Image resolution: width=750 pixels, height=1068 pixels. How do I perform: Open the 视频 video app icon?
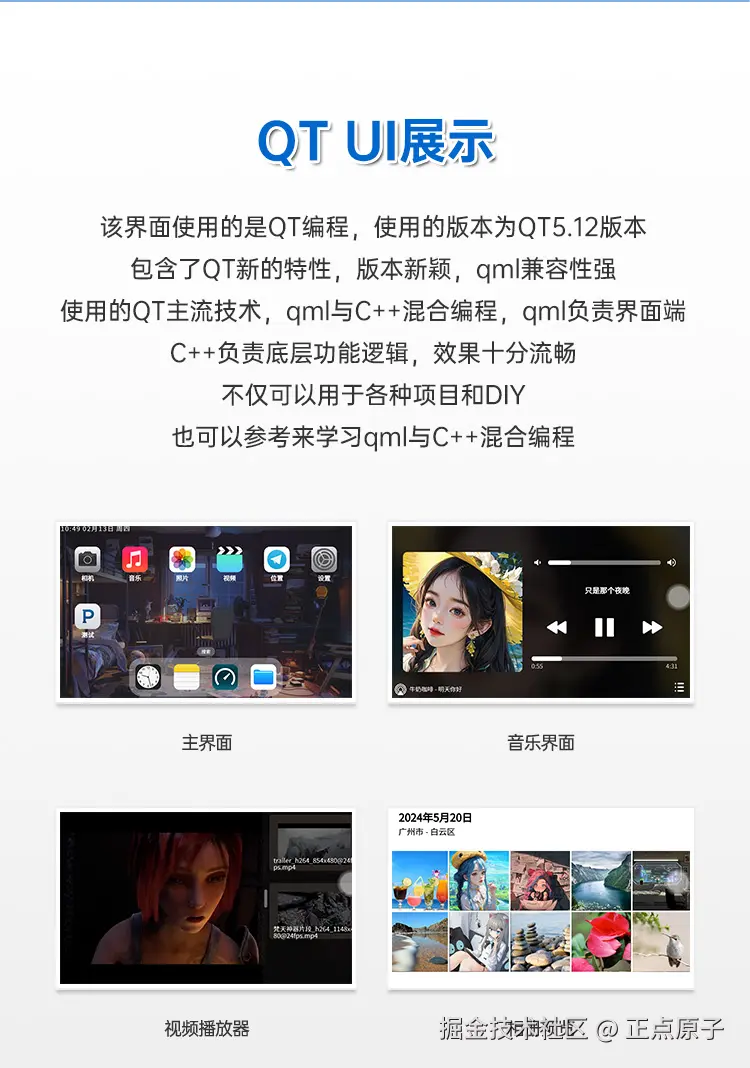(230, 557)
